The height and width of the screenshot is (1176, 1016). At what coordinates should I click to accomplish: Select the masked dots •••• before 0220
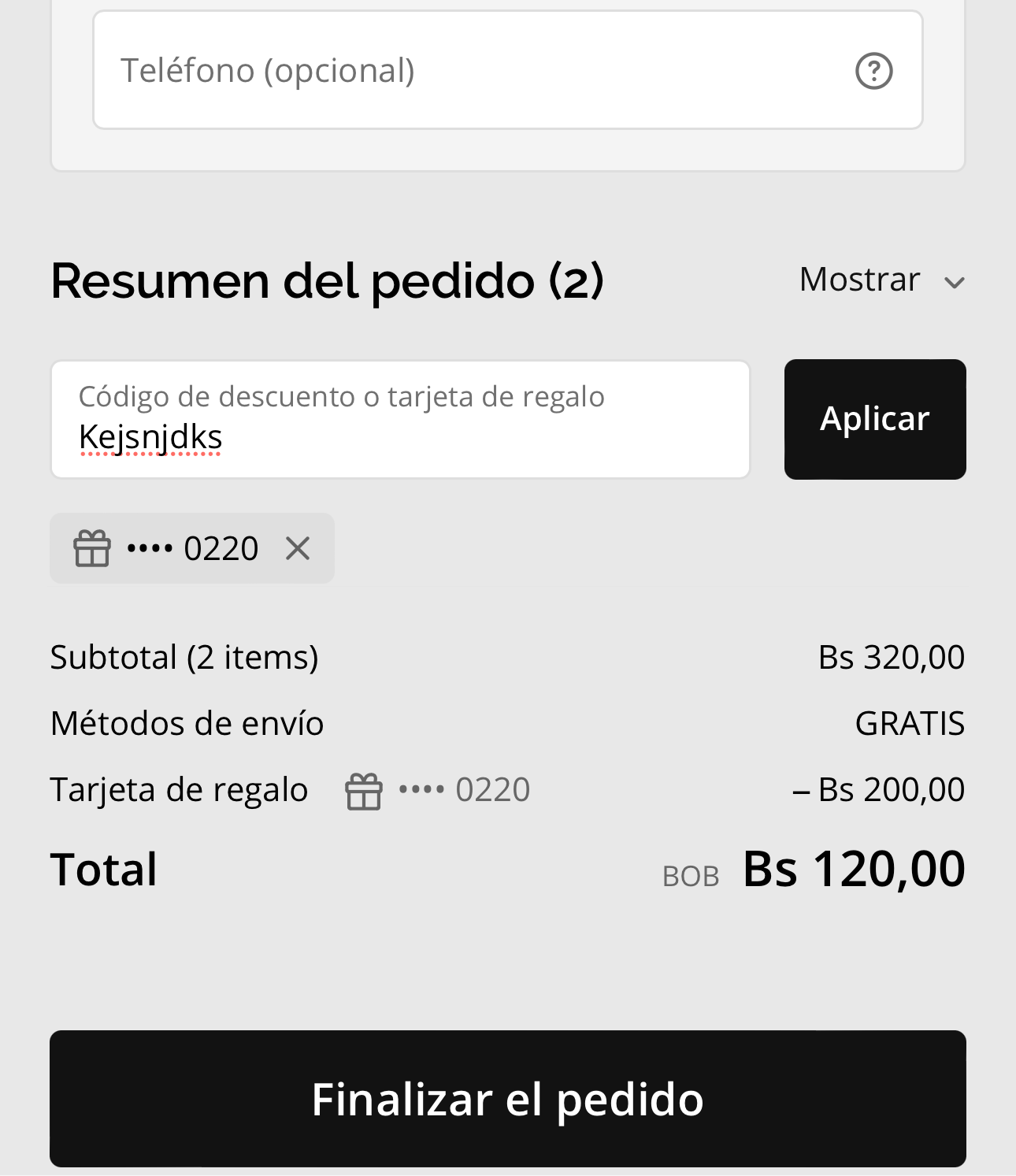[x=150, y=547]
